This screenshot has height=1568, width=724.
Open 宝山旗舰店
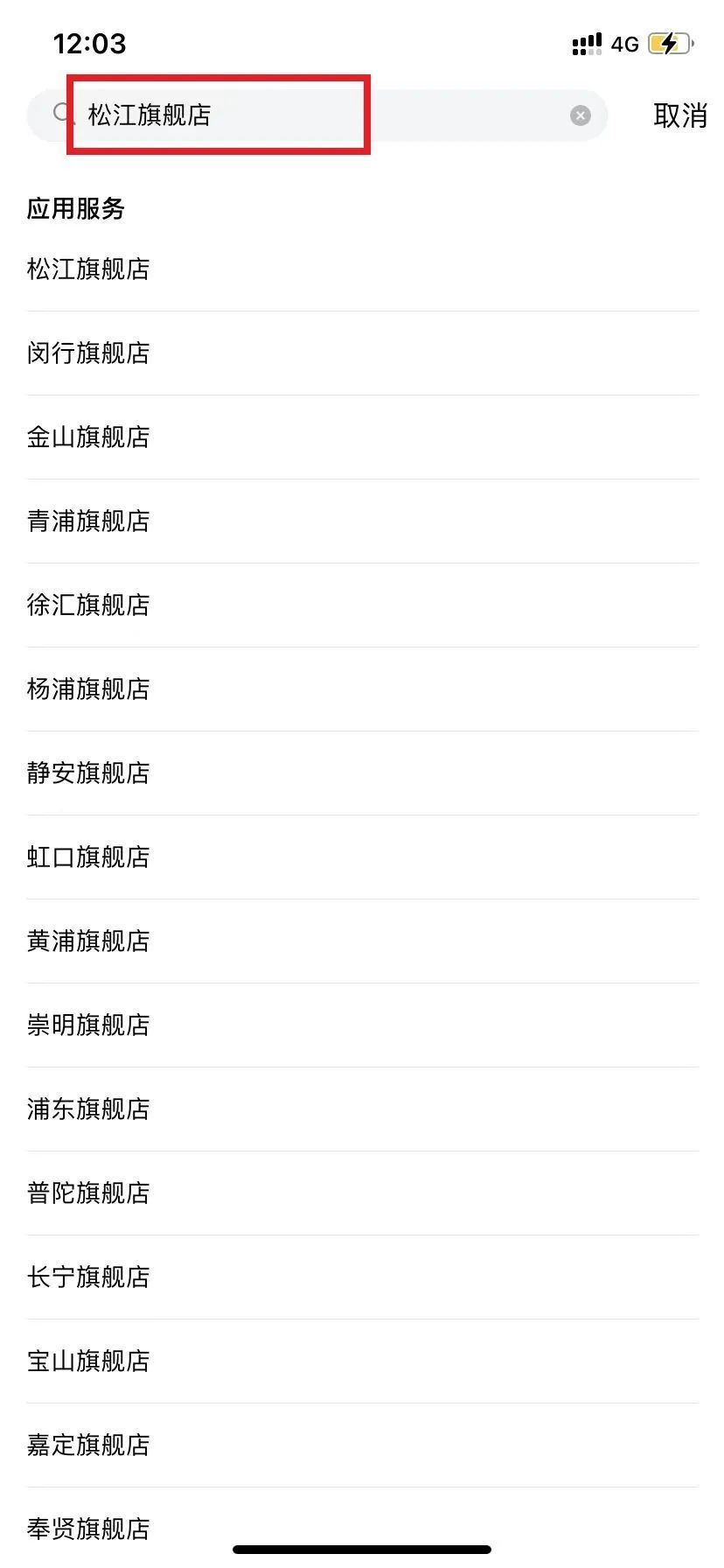(88, 1361)
